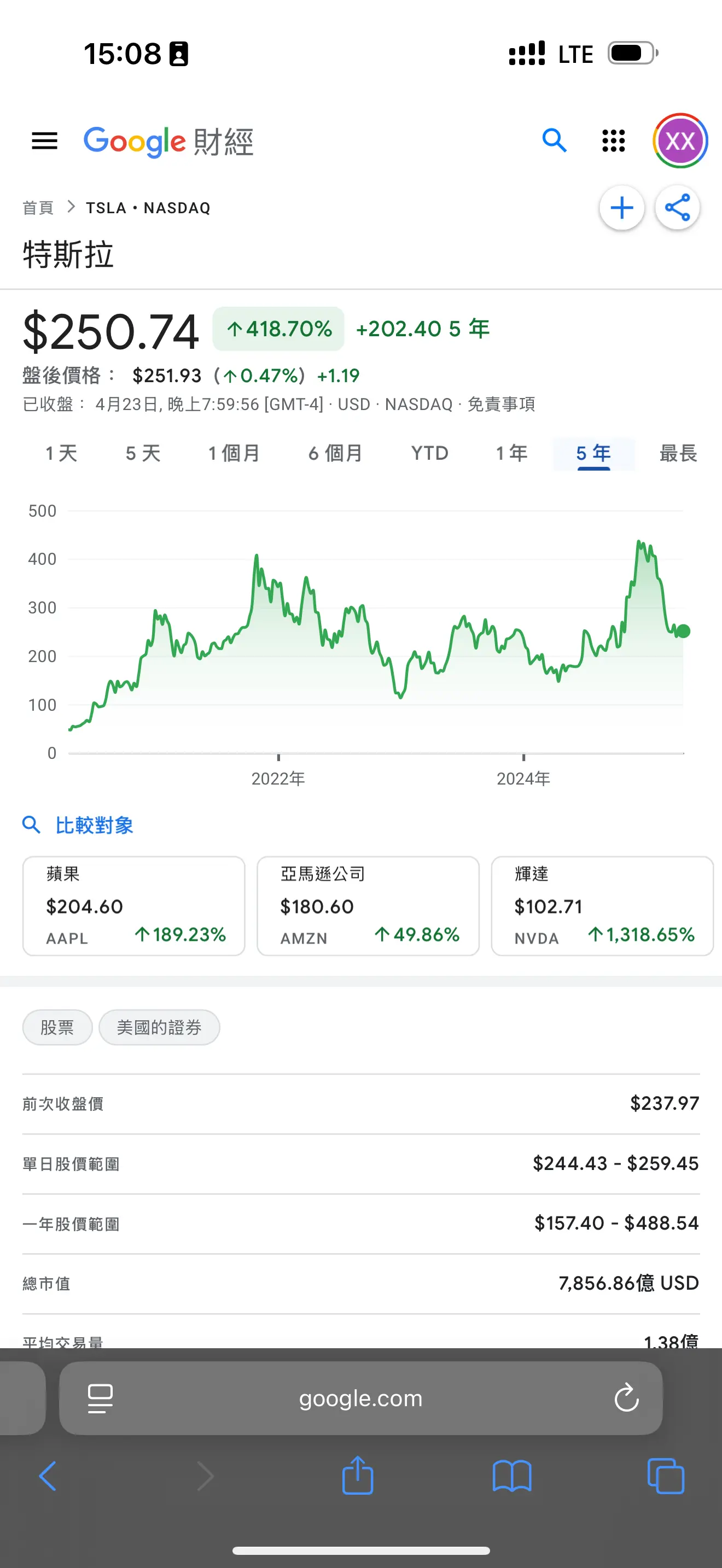Screen dimensions: 722x1568
Task: Switch to the 1天 chart range
Action: (x=61, y=453)
